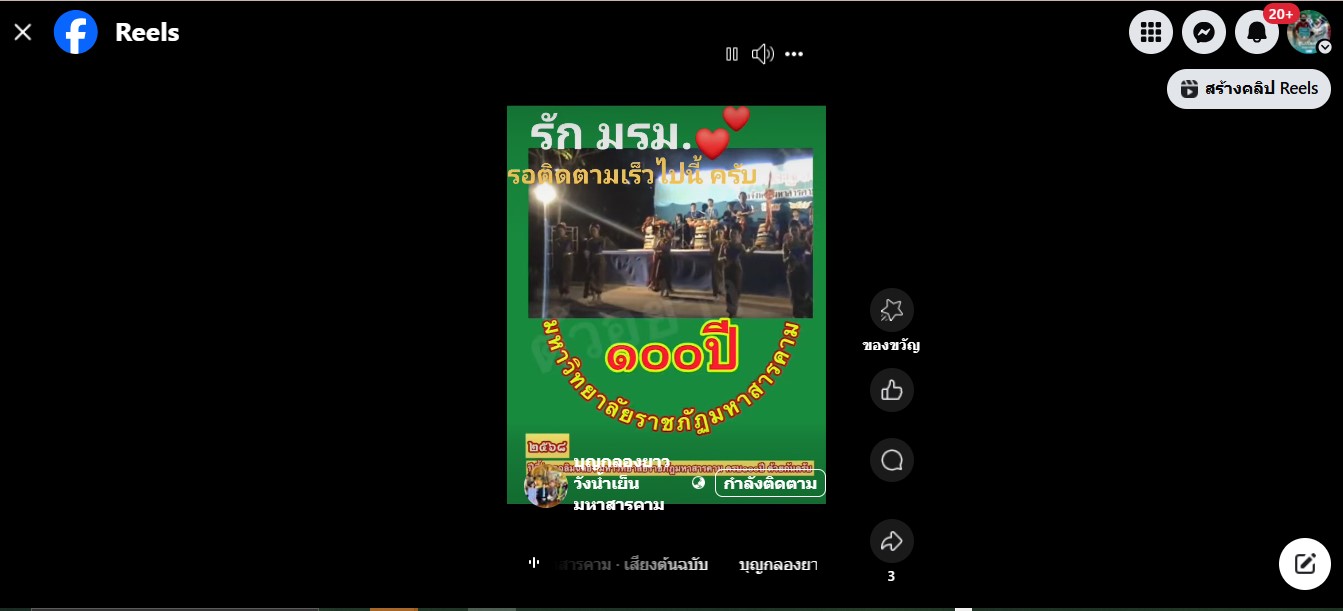
Task: Go to Facebook home via logo
Action: pyautogui.click(x=76, y=32)
